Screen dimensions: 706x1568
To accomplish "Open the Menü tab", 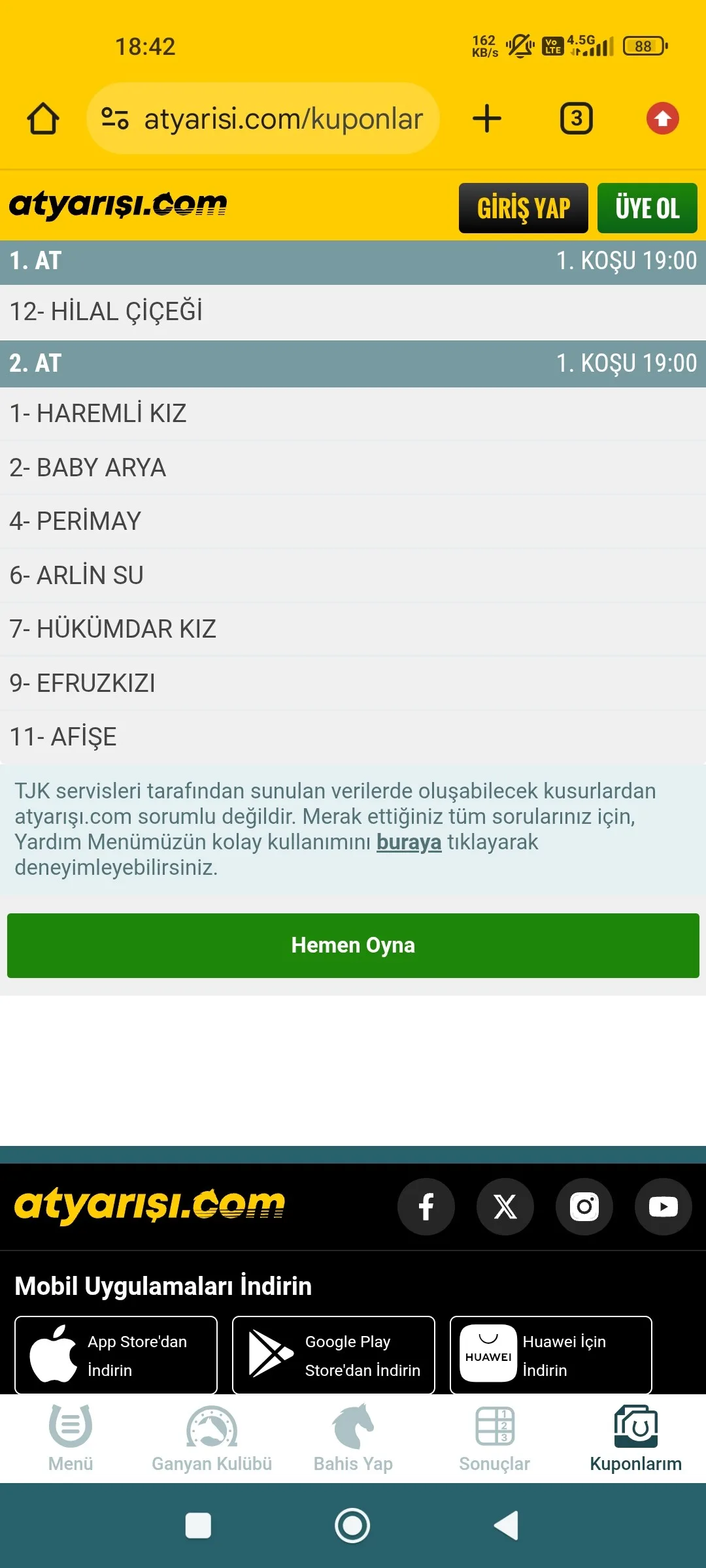I will (71, 1439).
